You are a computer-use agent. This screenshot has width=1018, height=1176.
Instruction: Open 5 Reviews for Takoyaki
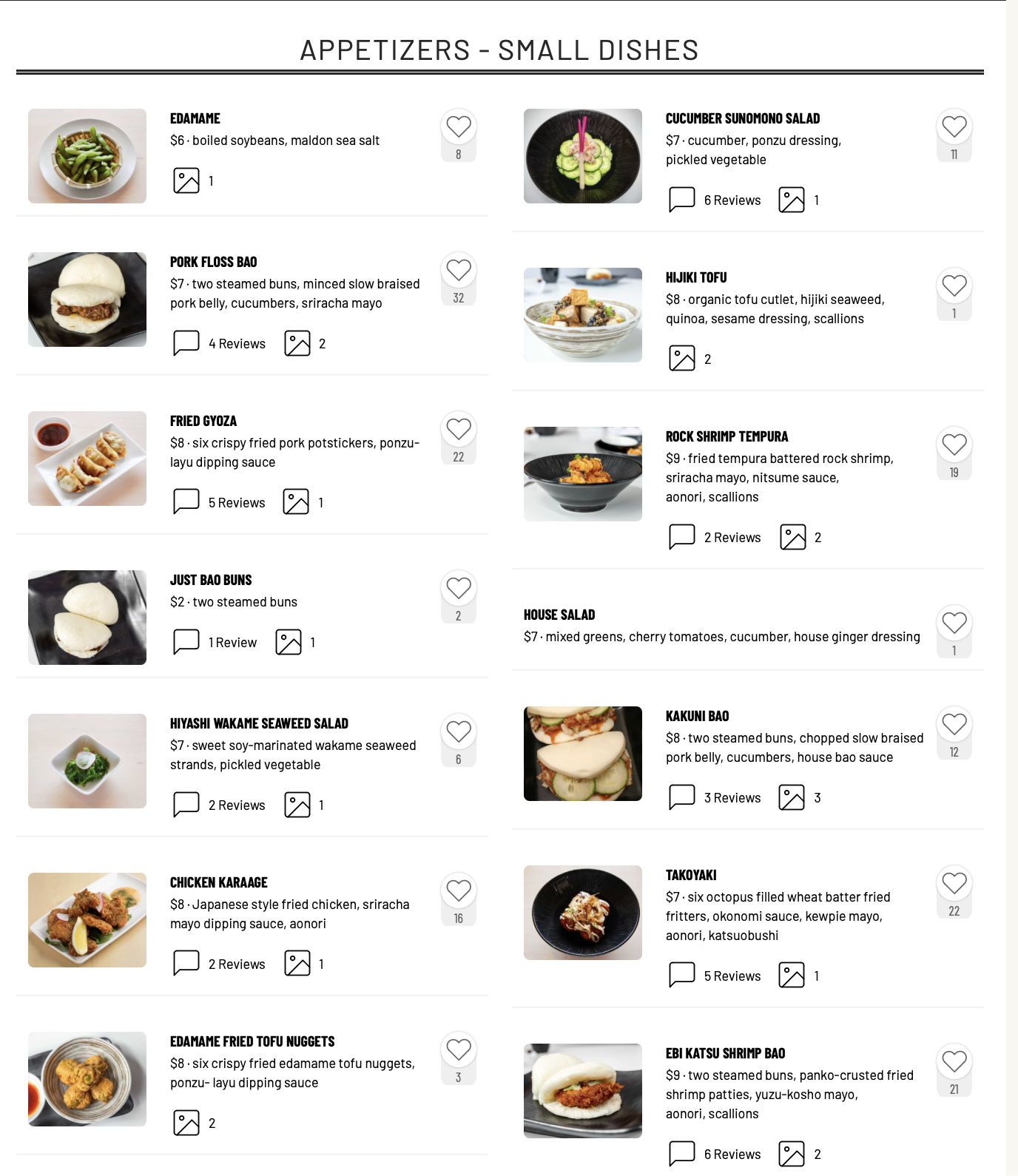click(715, 976)
